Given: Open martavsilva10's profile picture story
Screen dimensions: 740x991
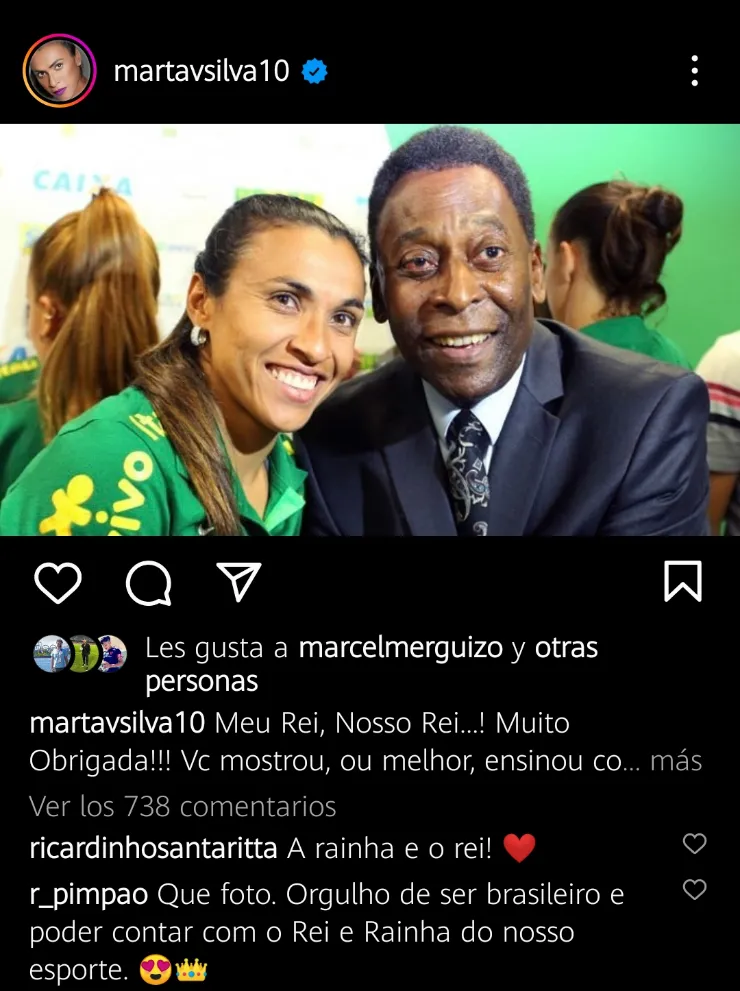Looking at the screenshot, I should [x=59, y=71].
